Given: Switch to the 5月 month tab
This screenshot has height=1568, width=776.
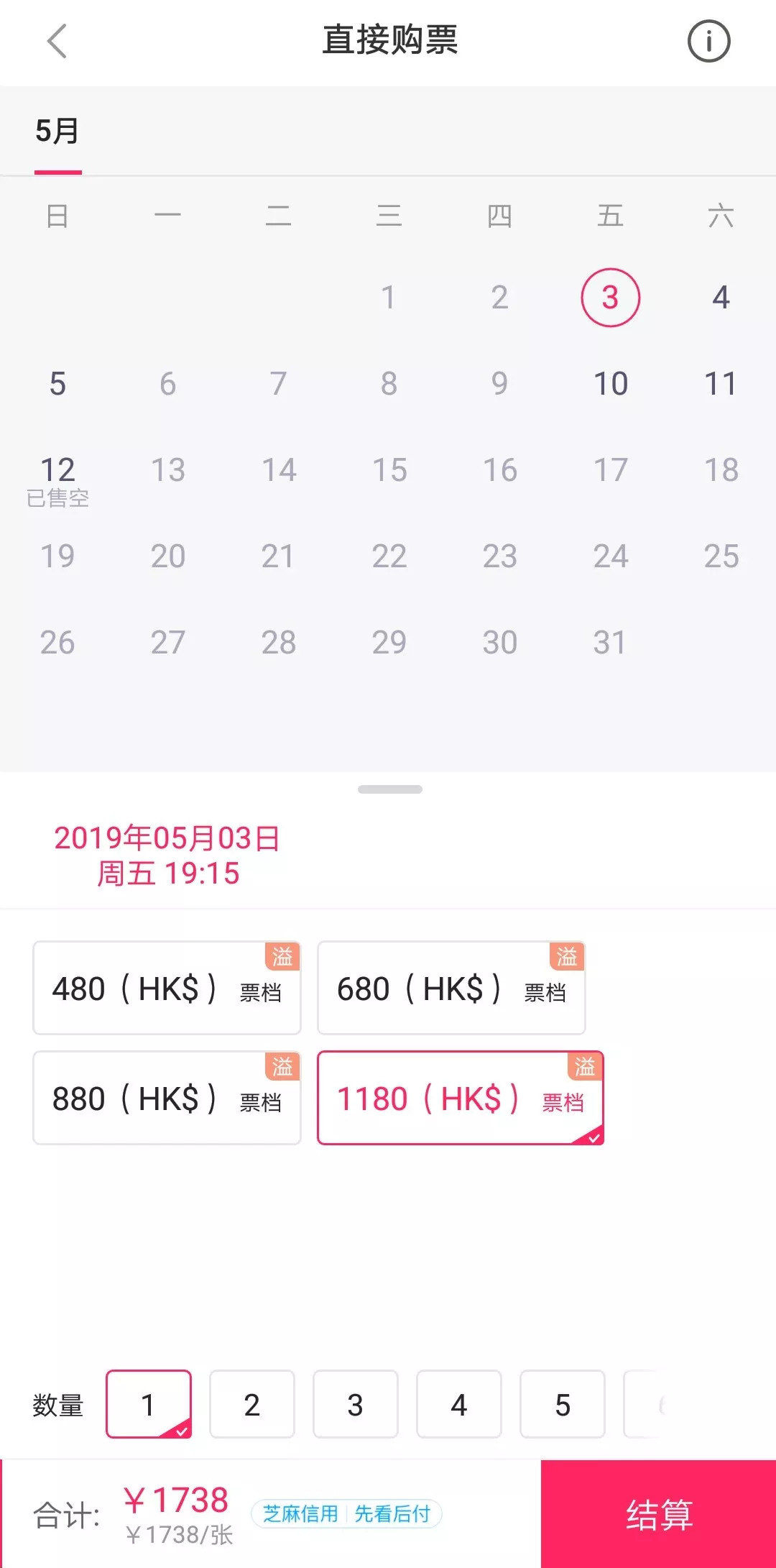Looking at the screenshot, I should tap(57, 132).
